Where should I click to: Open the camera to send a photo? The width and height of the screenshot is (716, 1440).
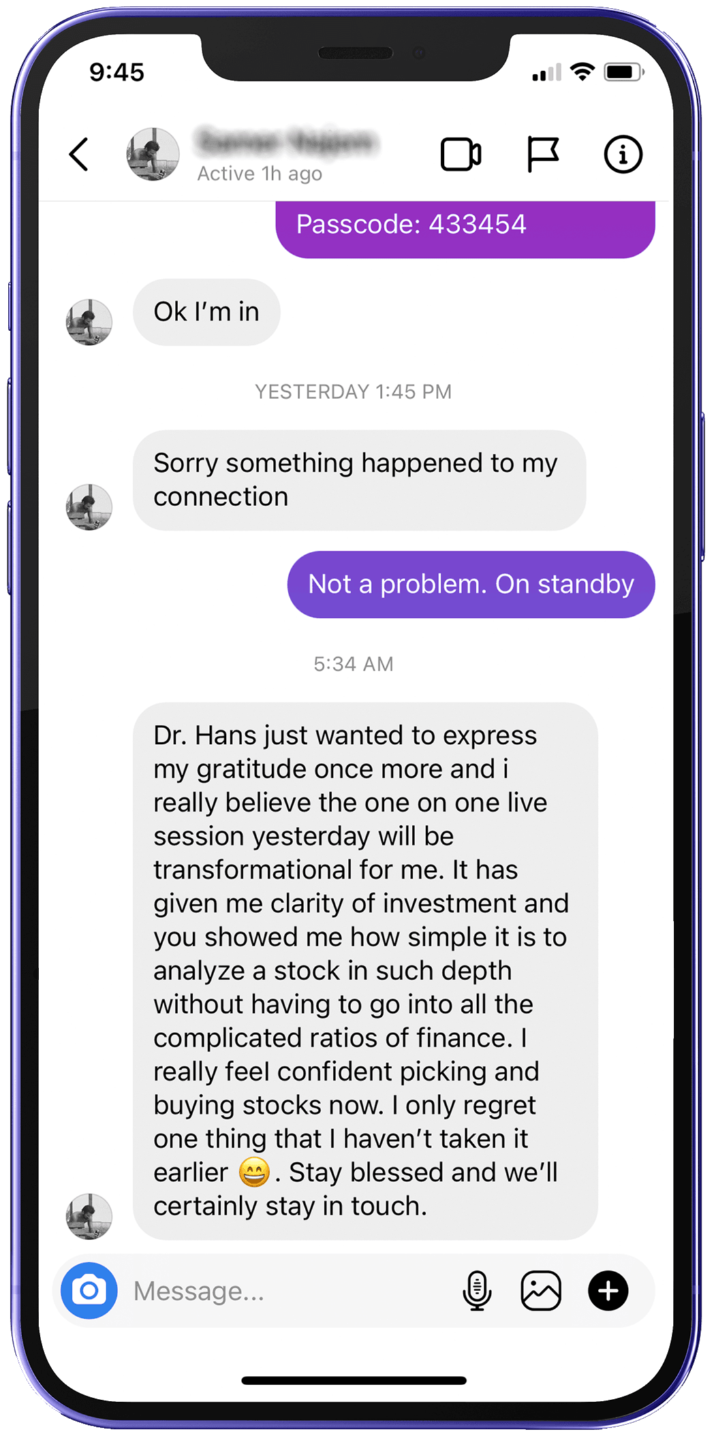tap(89, 1291)
